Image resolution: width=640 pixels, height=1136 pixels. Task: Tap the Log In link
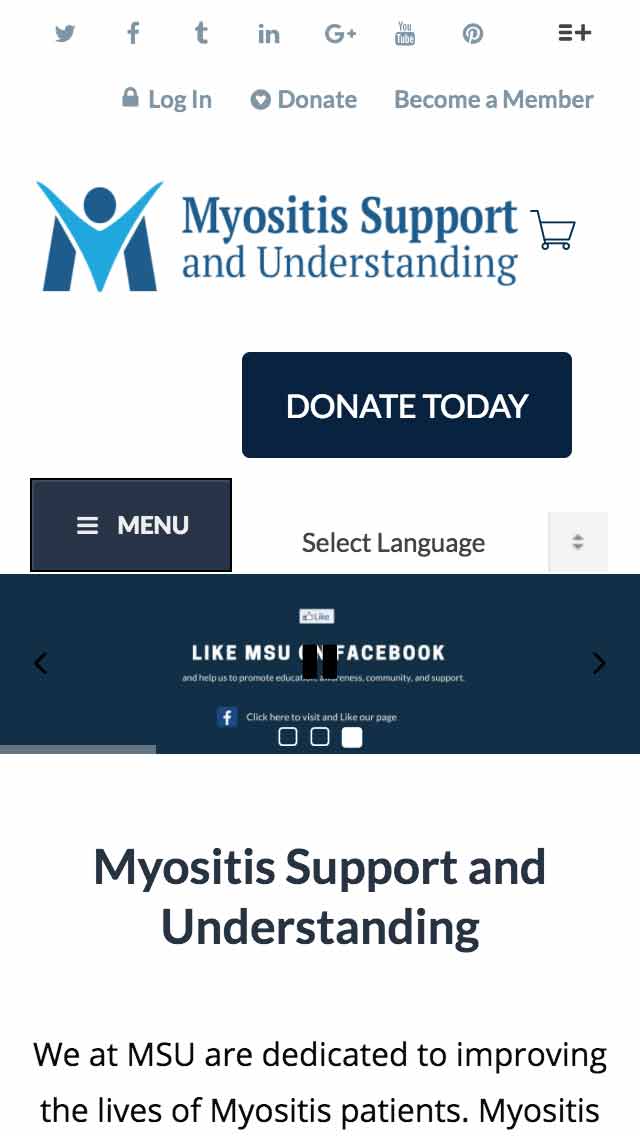tap(167, 99)
